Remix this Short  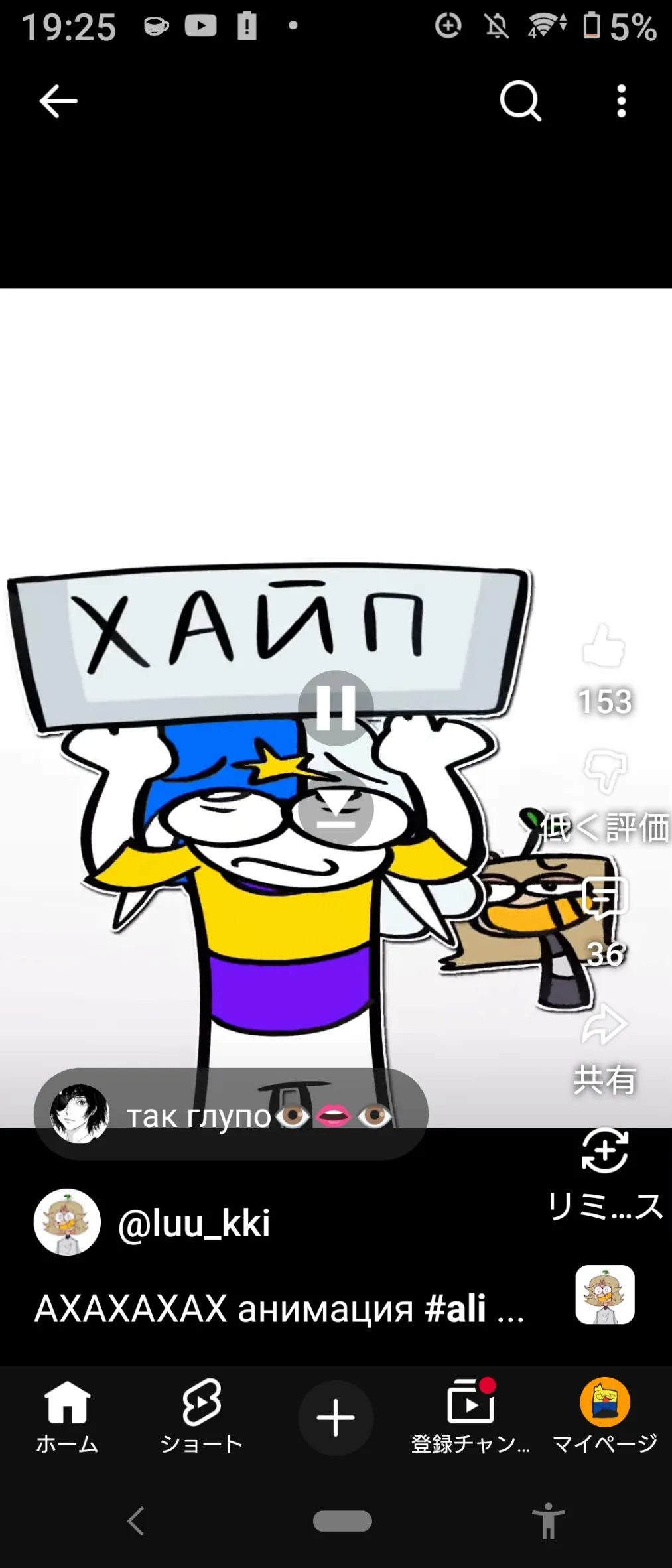coord(604,1150)
